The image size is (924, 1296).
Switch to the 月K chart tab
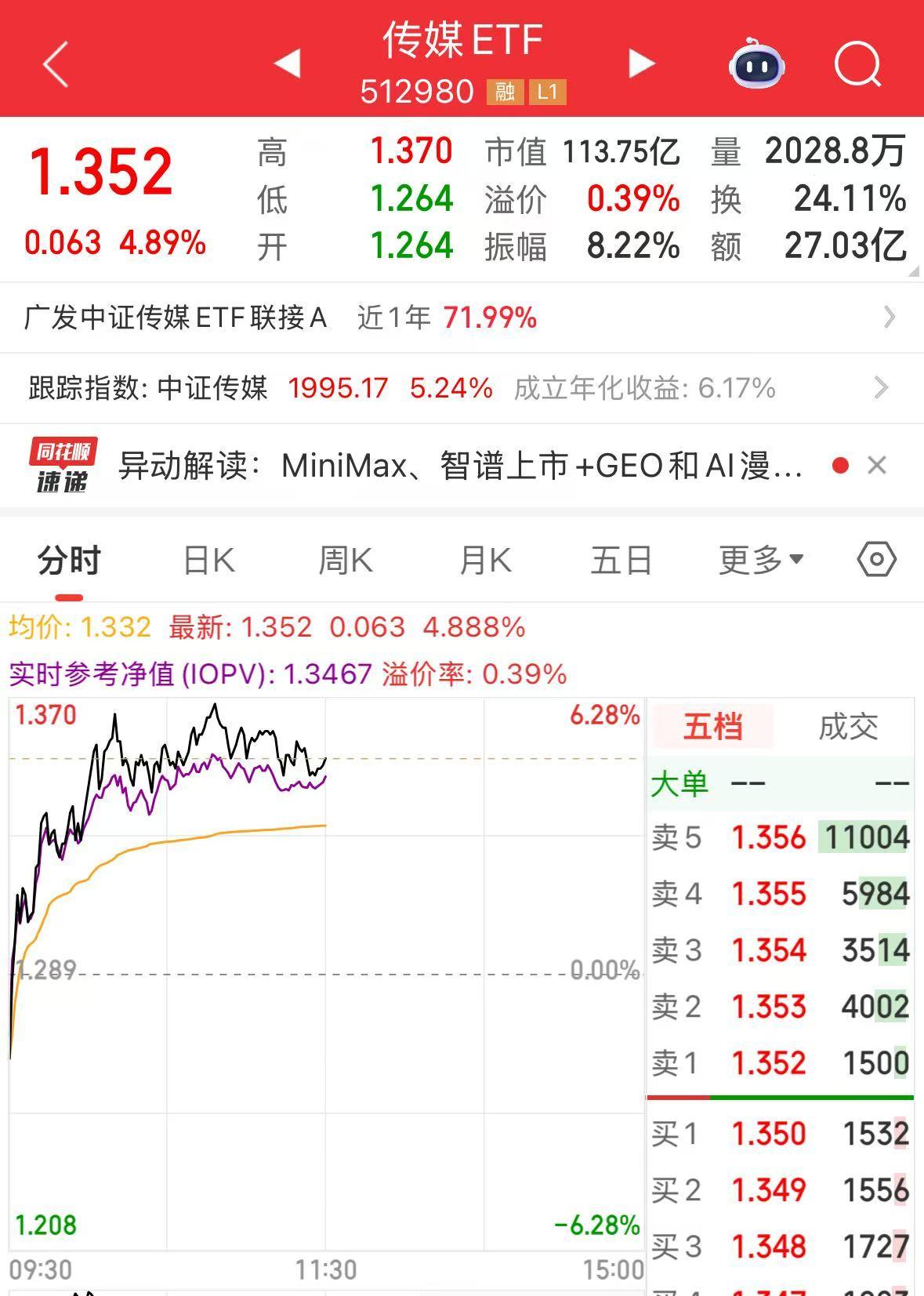pyautogui.click(x=485, y=561)
